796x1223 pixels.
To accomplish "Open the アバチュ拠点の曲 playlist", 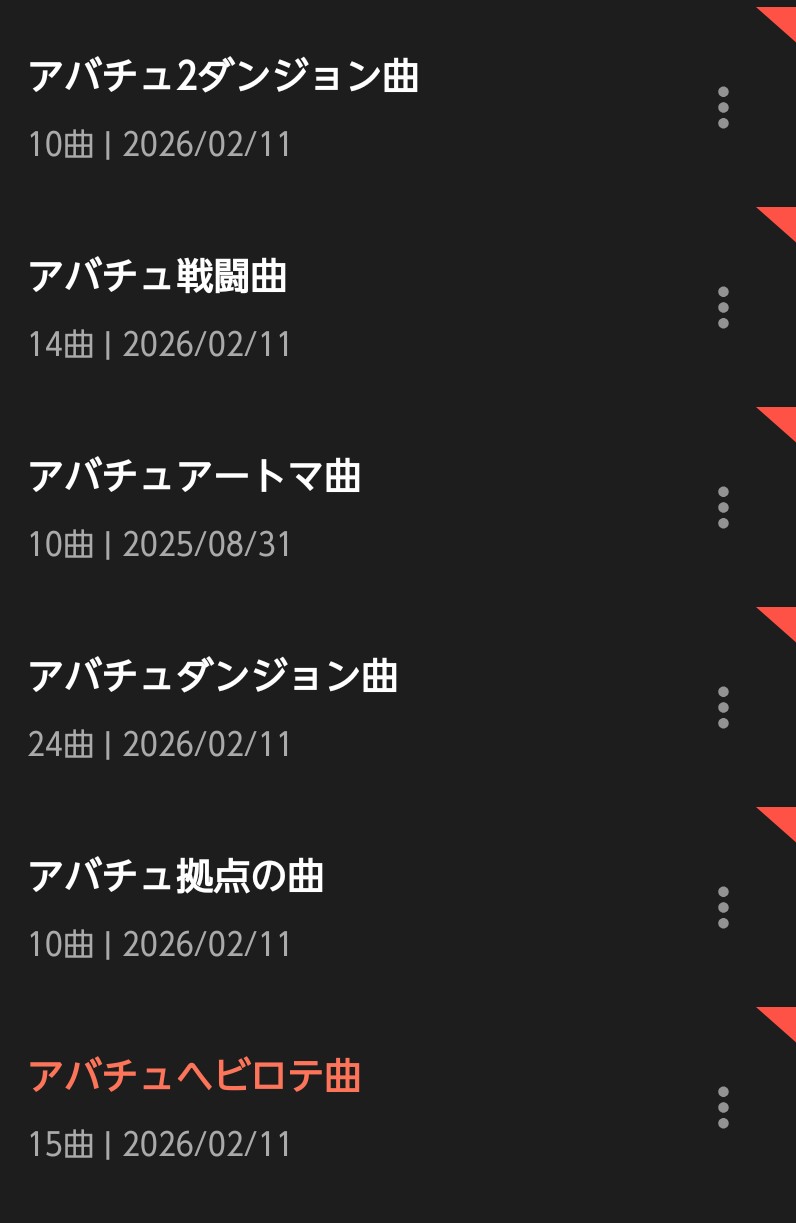I will (x=176, y=877).
